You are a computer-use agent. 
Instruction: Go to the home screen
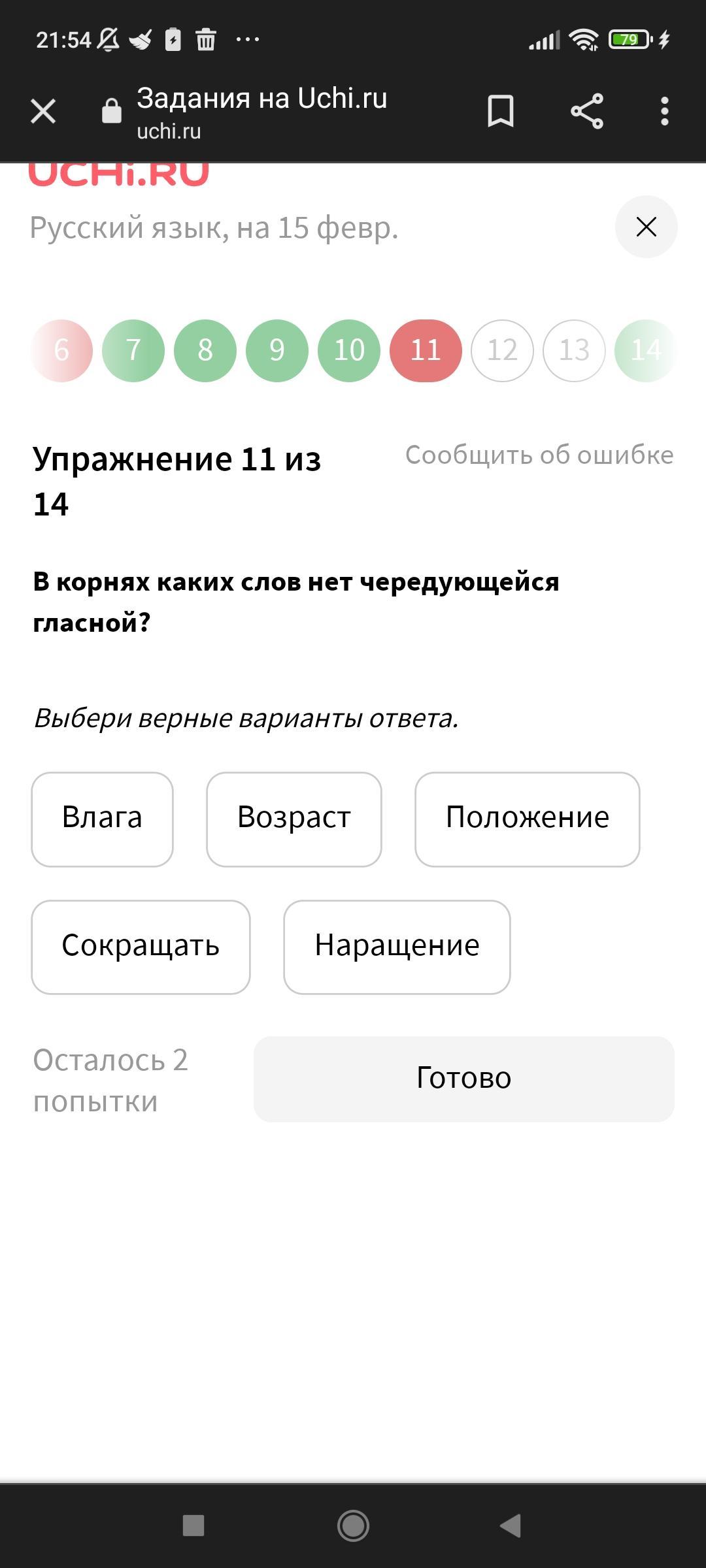pyautogui.click(x=353, y=1526)
